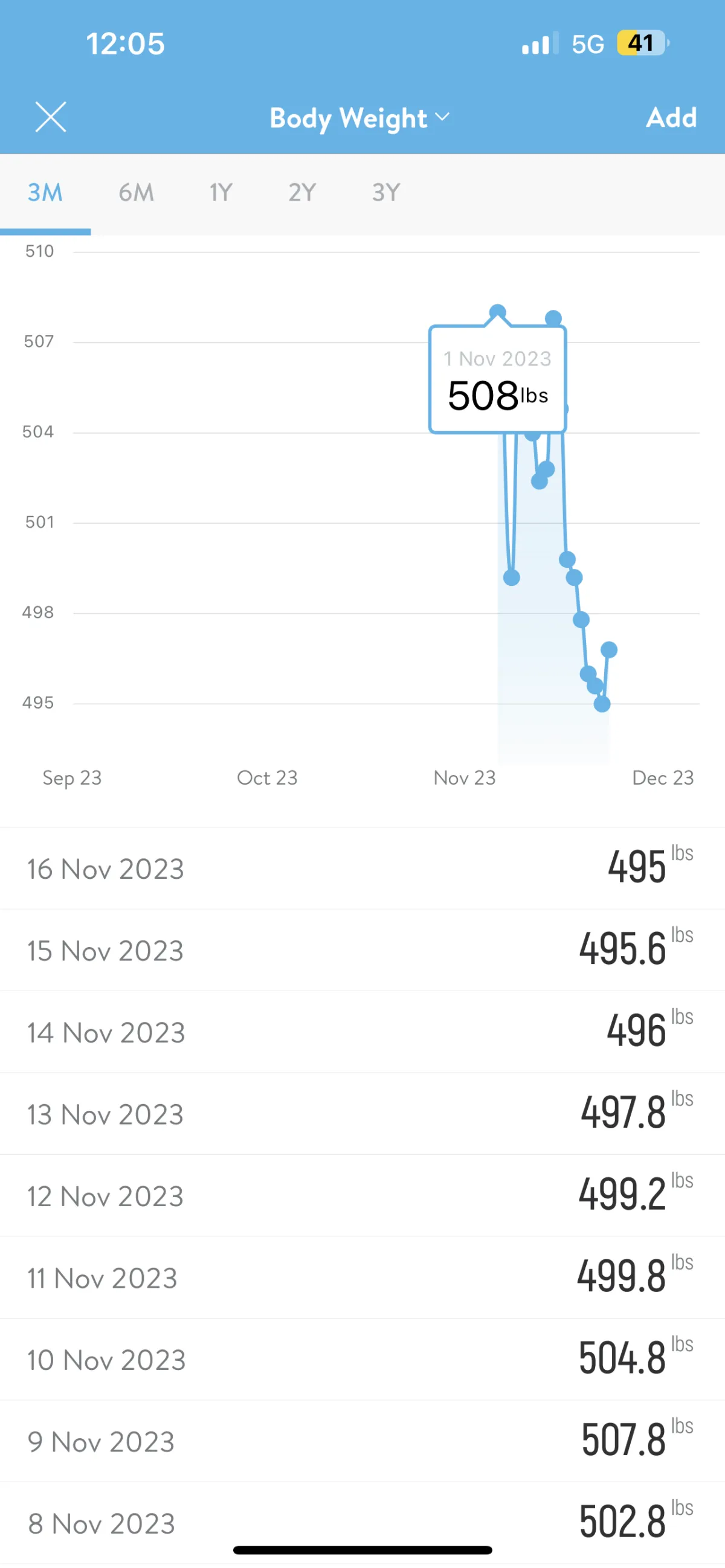
Task: Open the 13 Nov 2023 weight entry
Action: (362, 1113)
